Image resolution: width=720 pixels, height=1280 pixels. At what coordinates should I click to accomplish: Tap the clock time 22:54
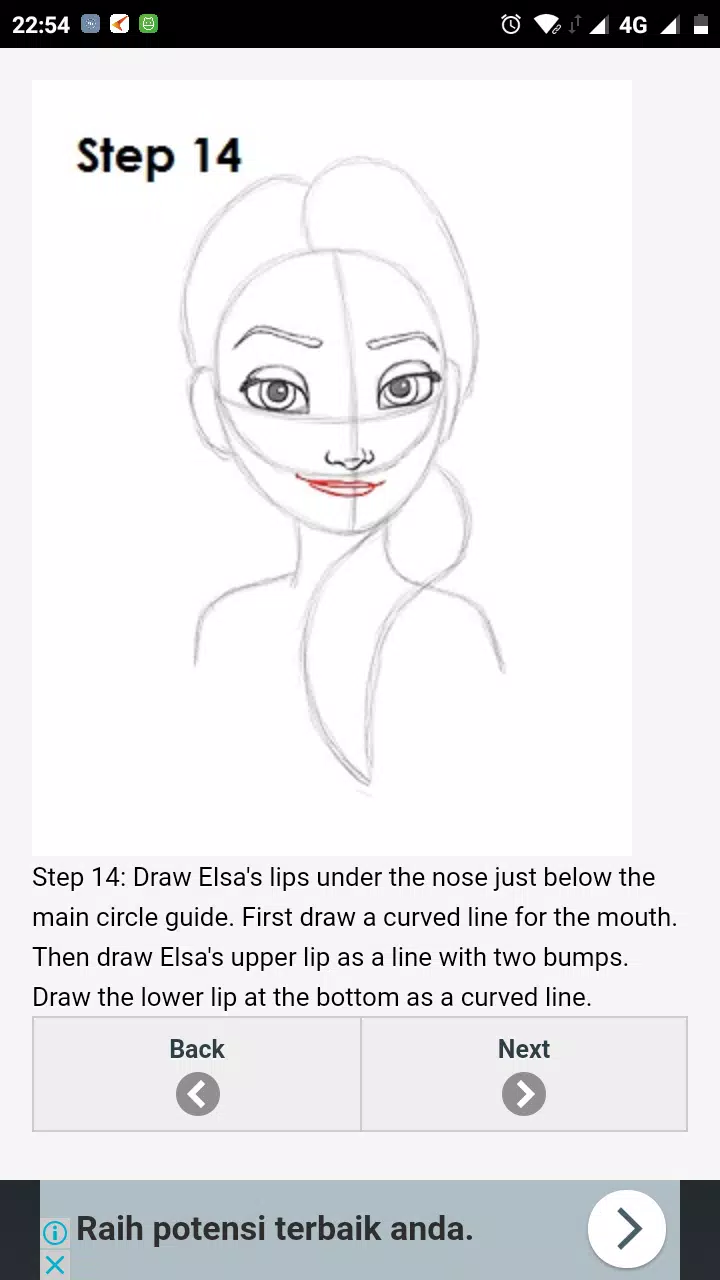pyautogui.click(x=40, y=24)
